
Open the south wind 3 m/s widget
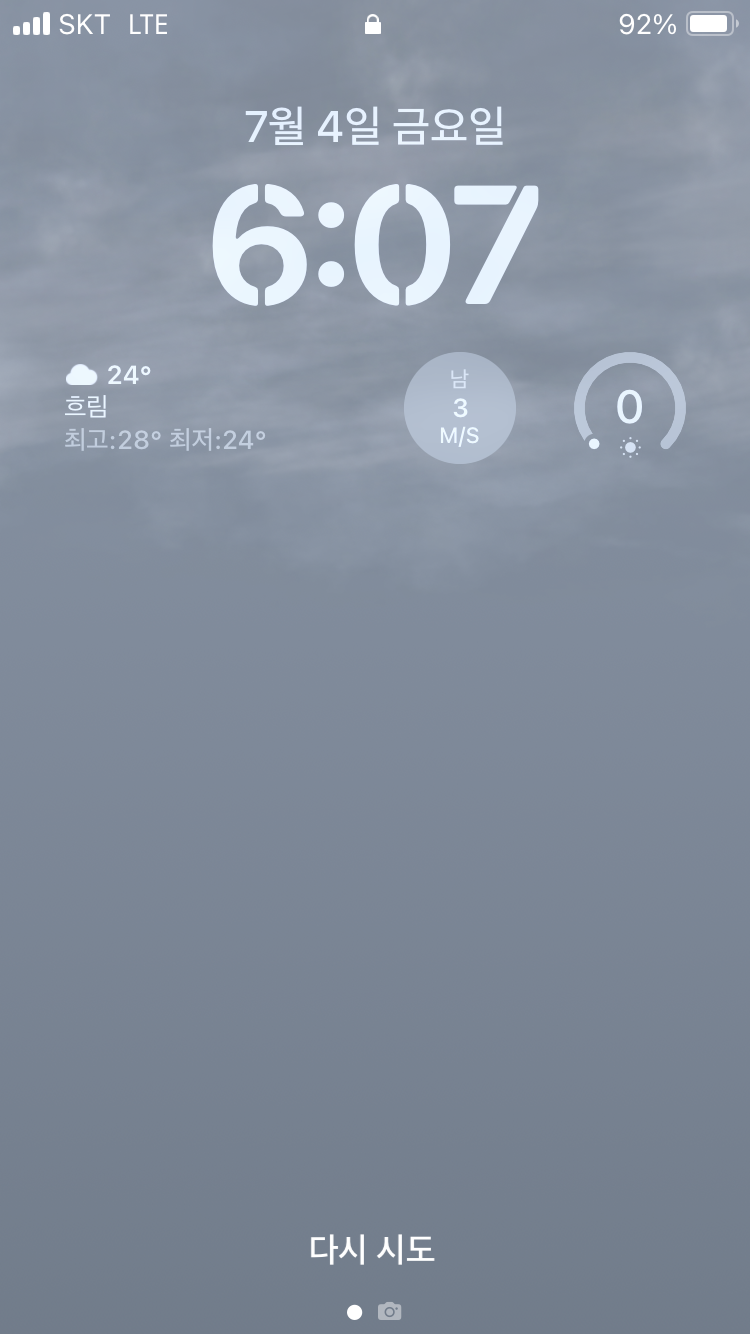click(x=460, y=408)
